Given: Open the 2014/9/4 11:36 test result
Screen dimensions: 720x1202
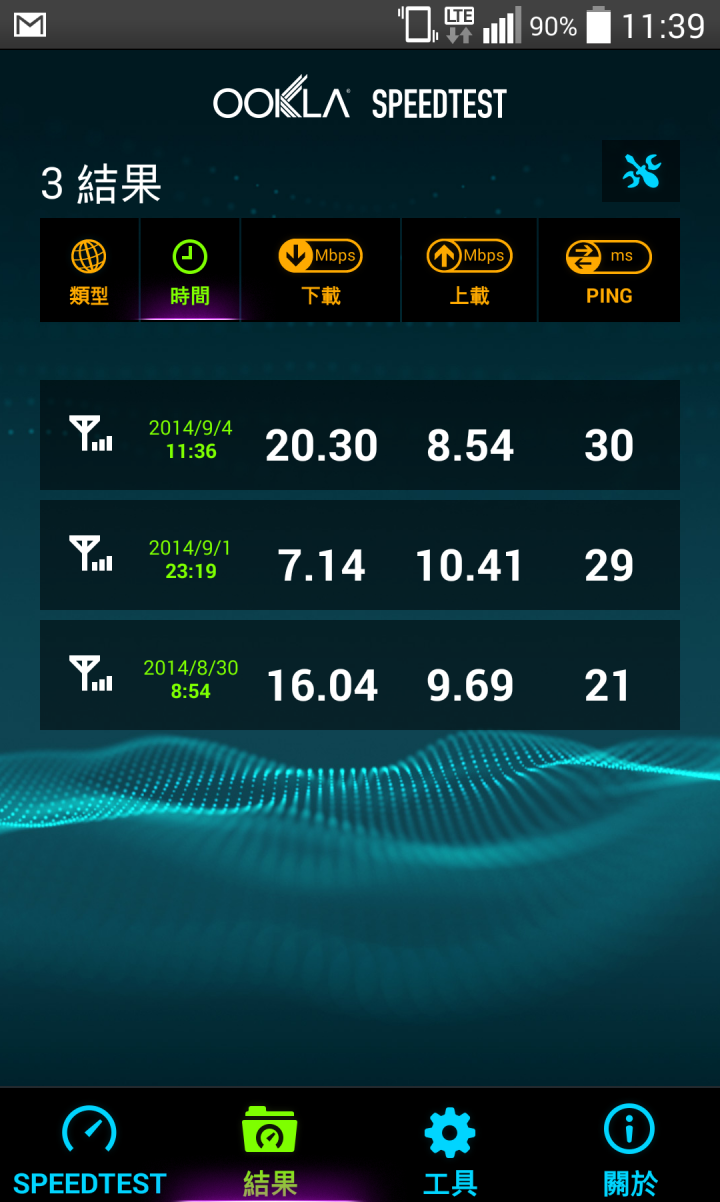Looking at the screenshot, I should point(360,435).
